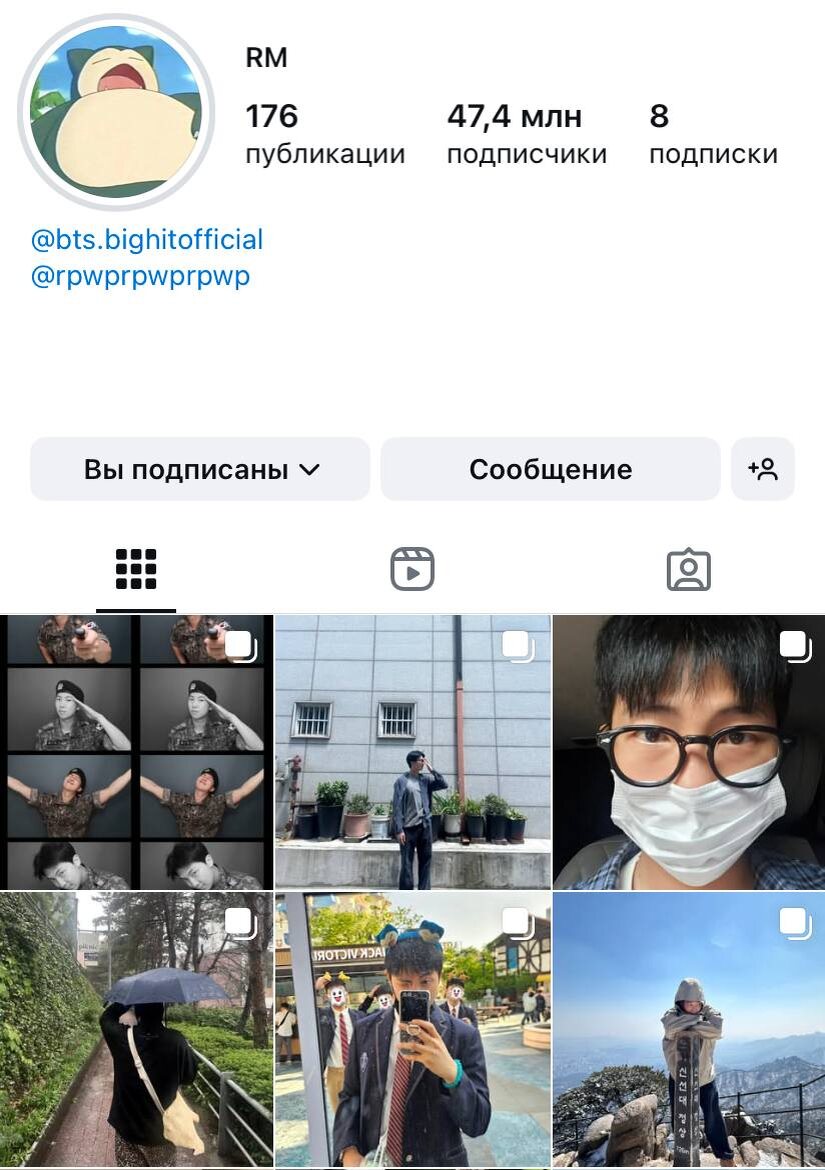Open the selfie with glasses and mask
Screen dimensions: 825x1170
[689, 752]
